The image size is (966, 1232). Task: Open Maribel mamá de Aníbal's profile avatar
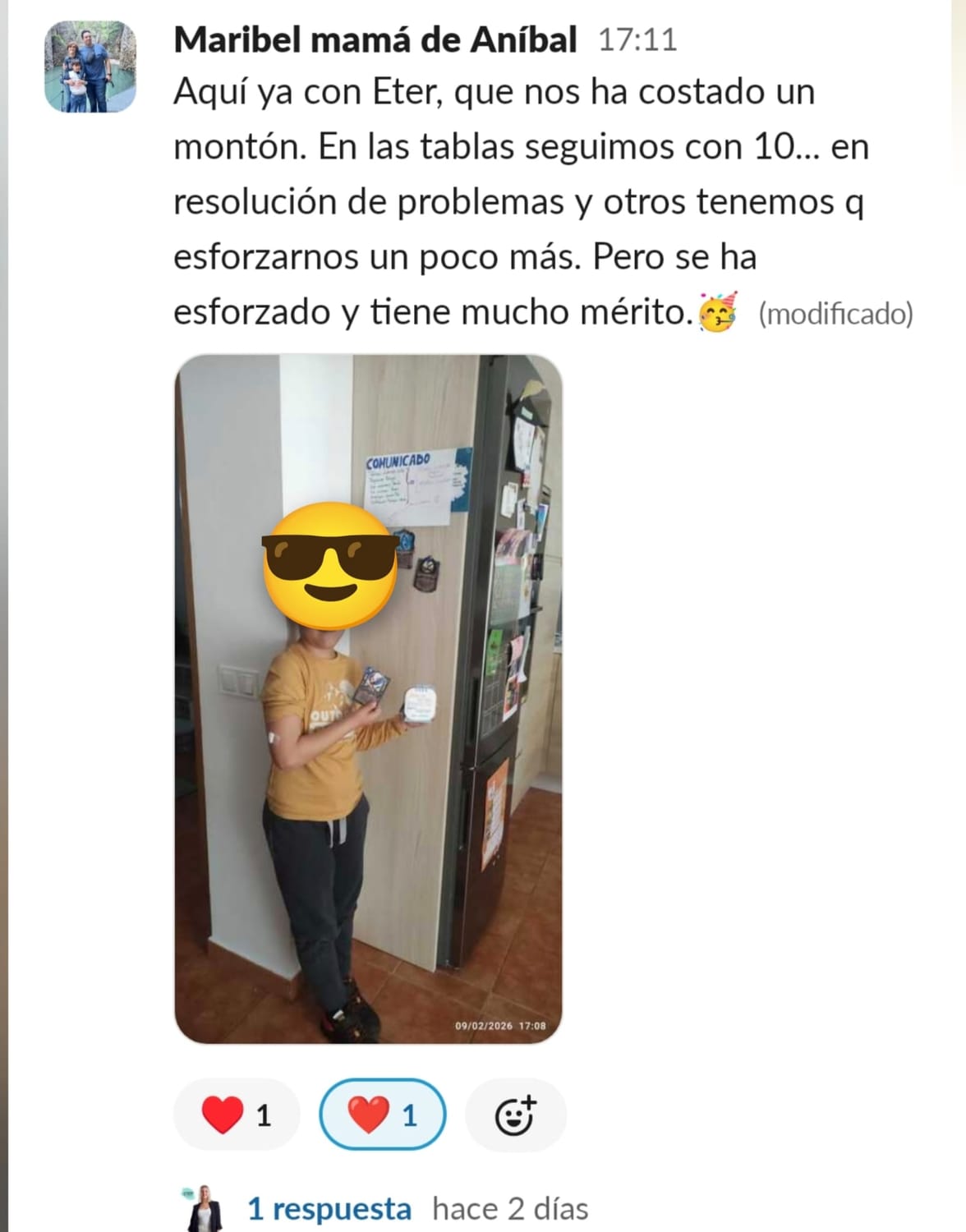coord(90,67)
